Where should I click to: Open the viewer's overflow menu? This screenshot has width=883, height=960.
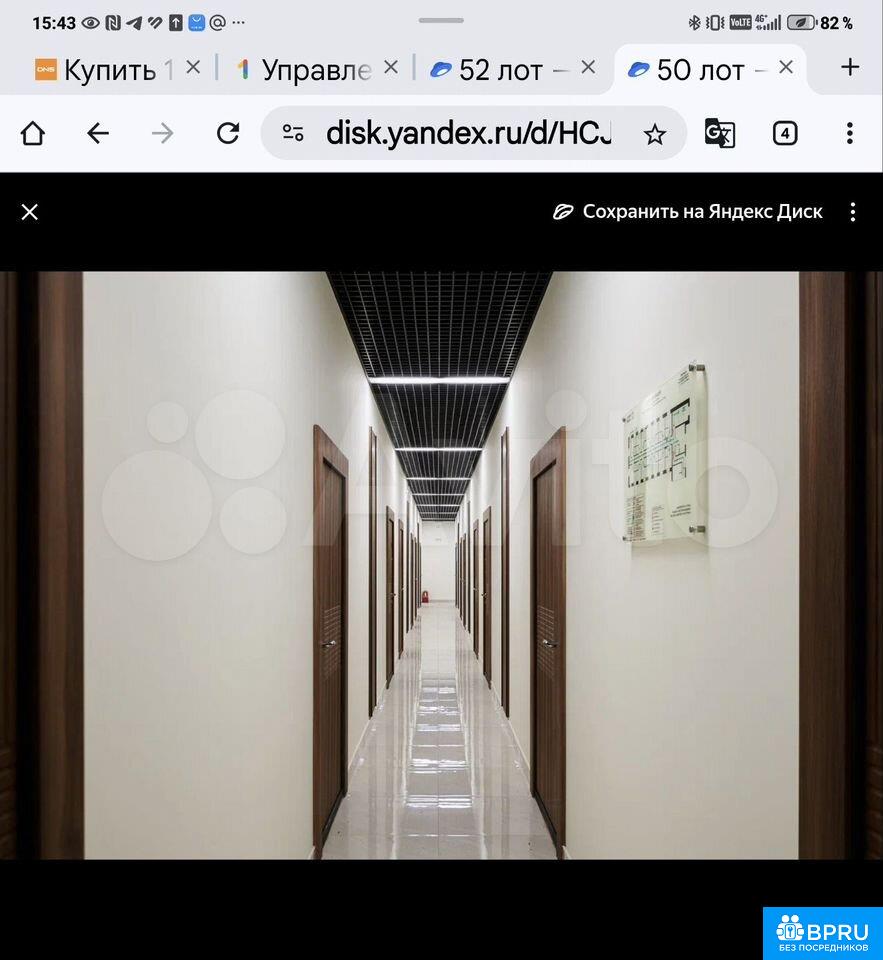coord(852,212)
